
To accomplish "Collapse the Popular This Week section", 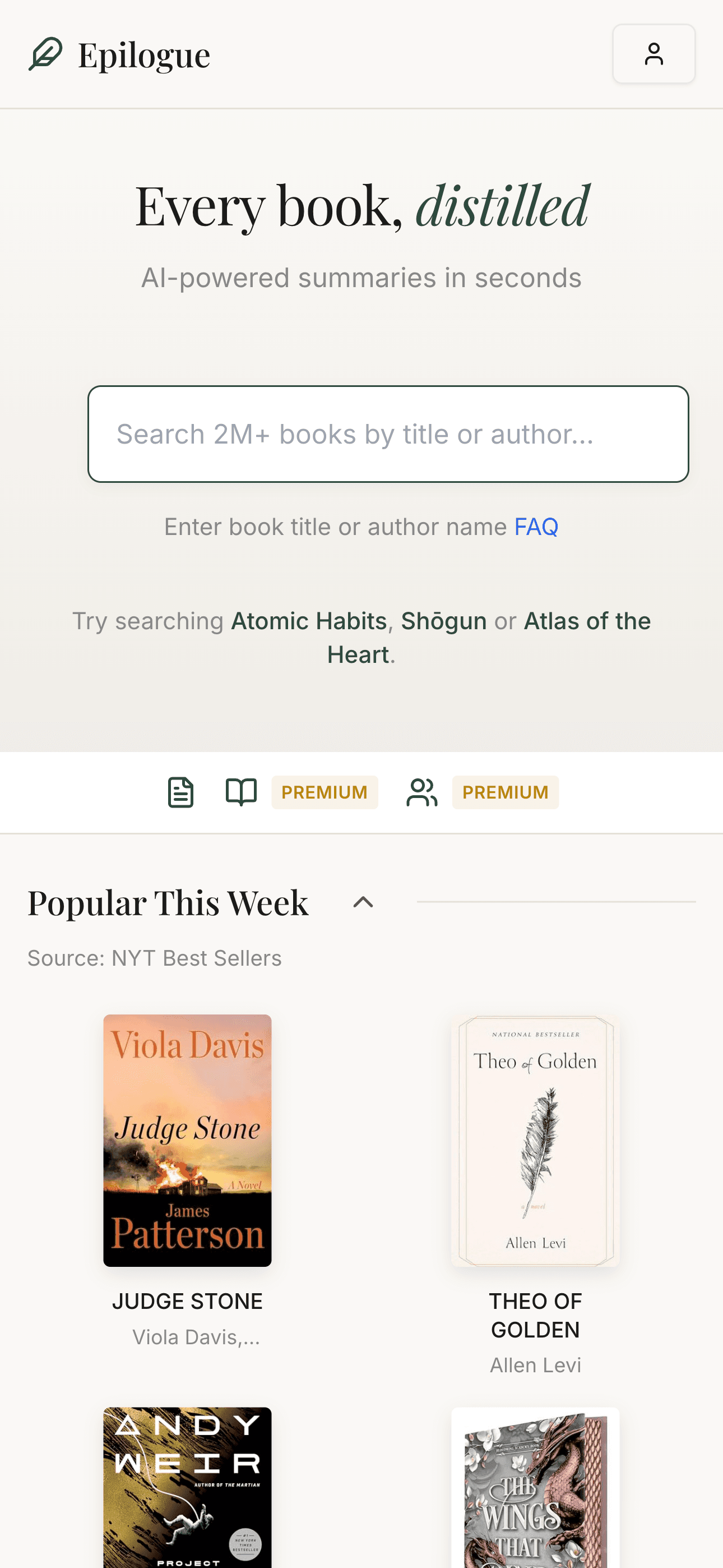I will click(363, 902).
